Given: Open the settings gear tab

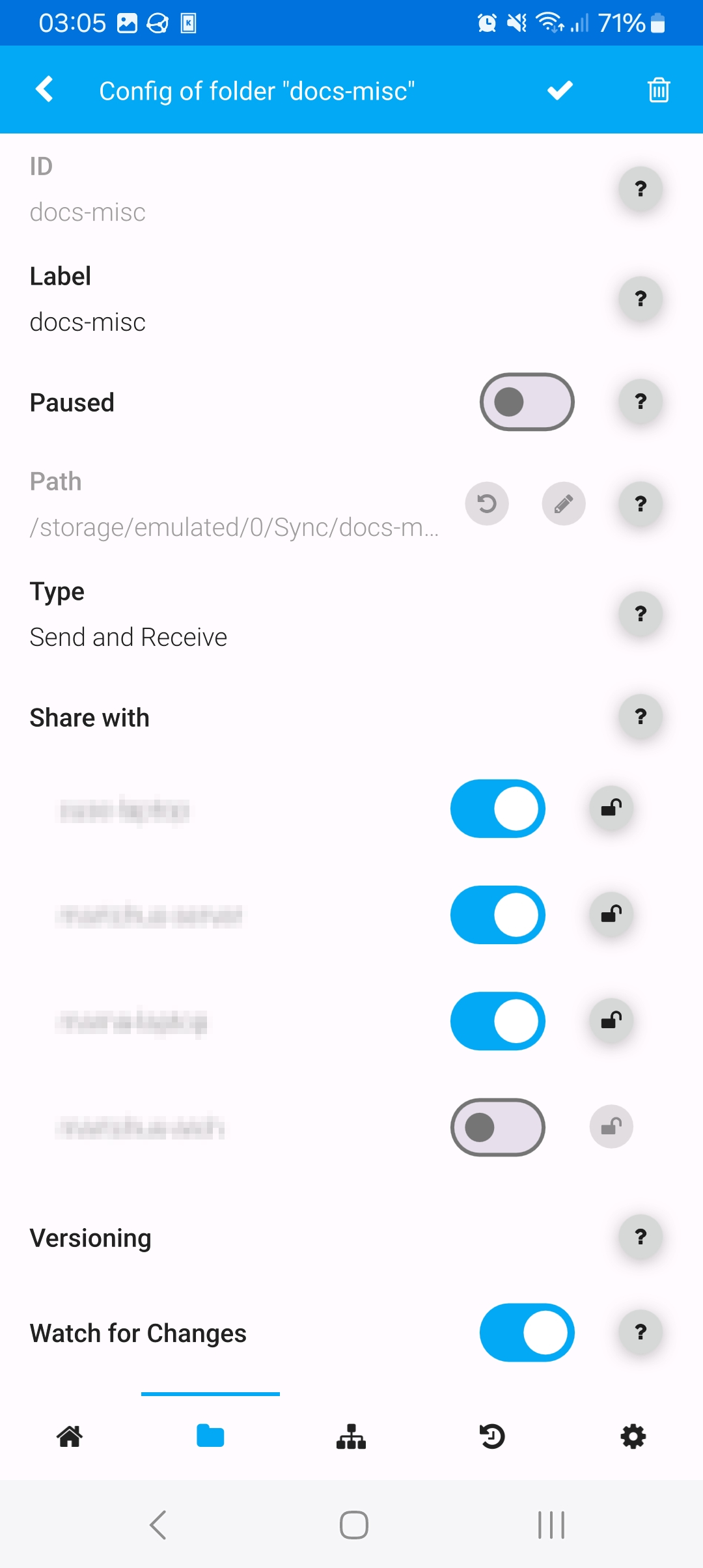Looking at the screenshot, I should [633, 1436].
